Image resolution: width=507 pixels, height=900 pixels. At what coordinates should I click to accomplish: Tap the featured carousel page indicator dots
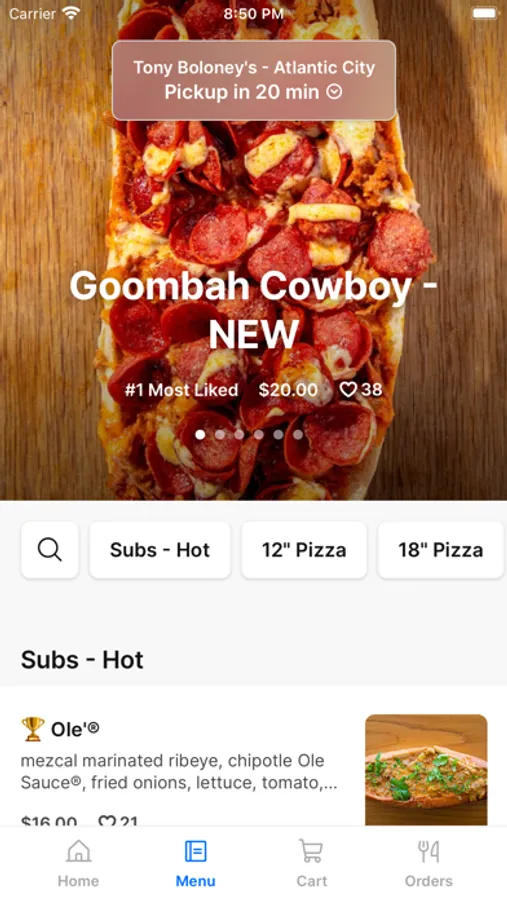point(249,435)
